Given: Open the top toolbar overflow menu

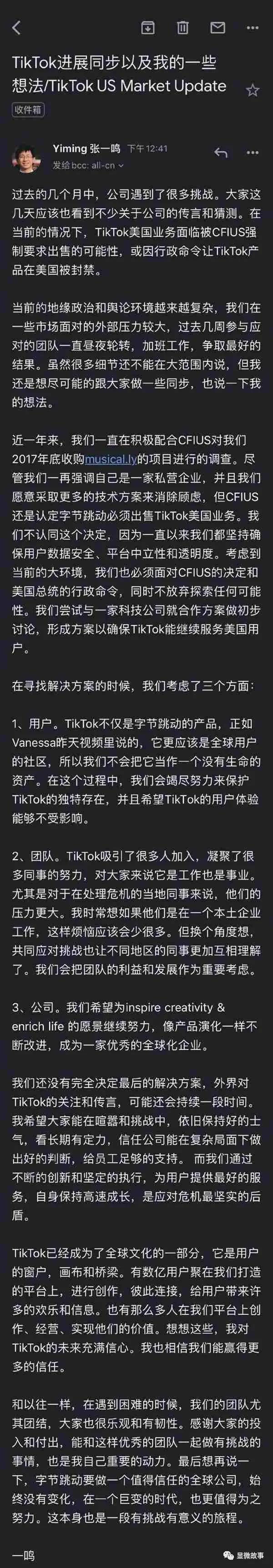Looking at the screenshot, I should pyautogui.click(x=252, y=27).
